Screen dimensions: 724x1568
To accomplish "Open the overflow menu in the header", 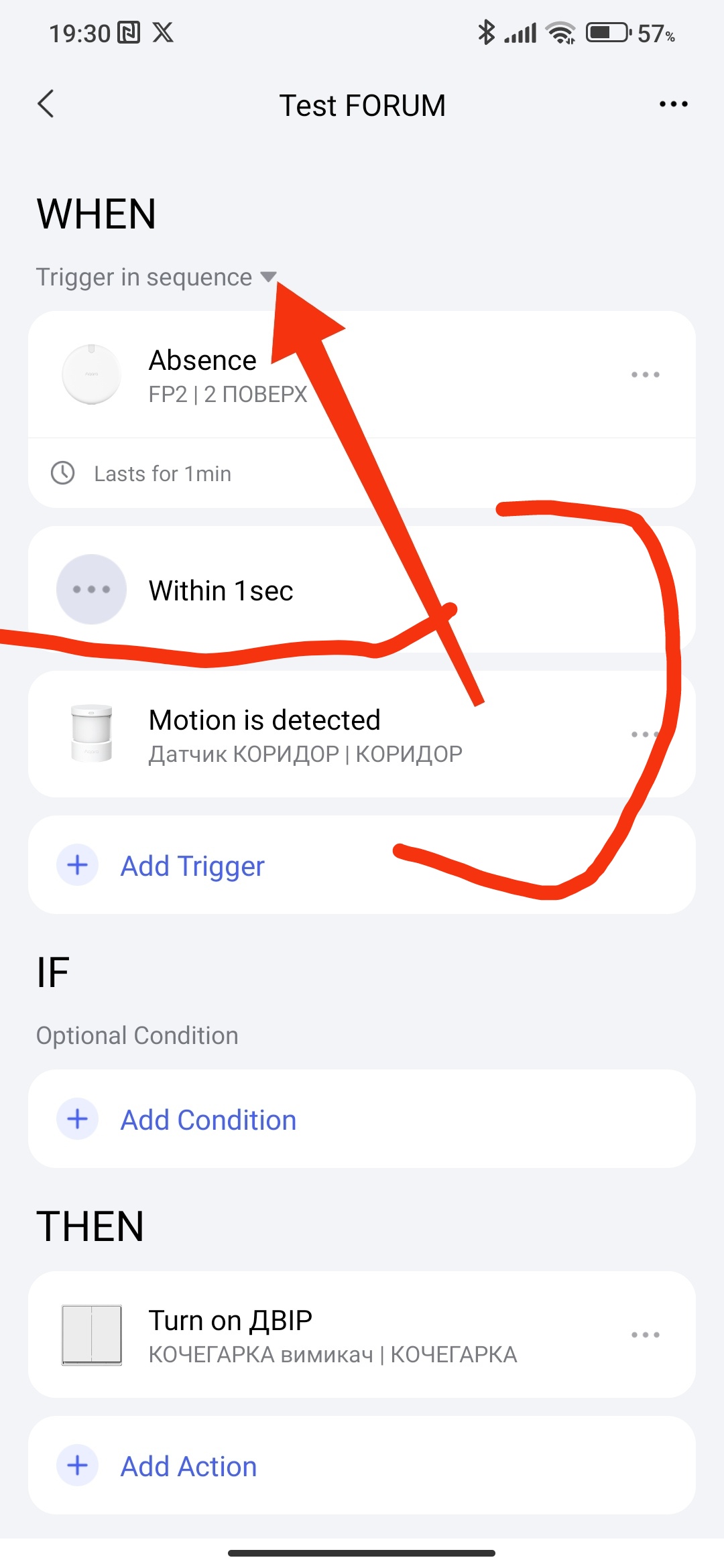I will [x=673, y=105].
